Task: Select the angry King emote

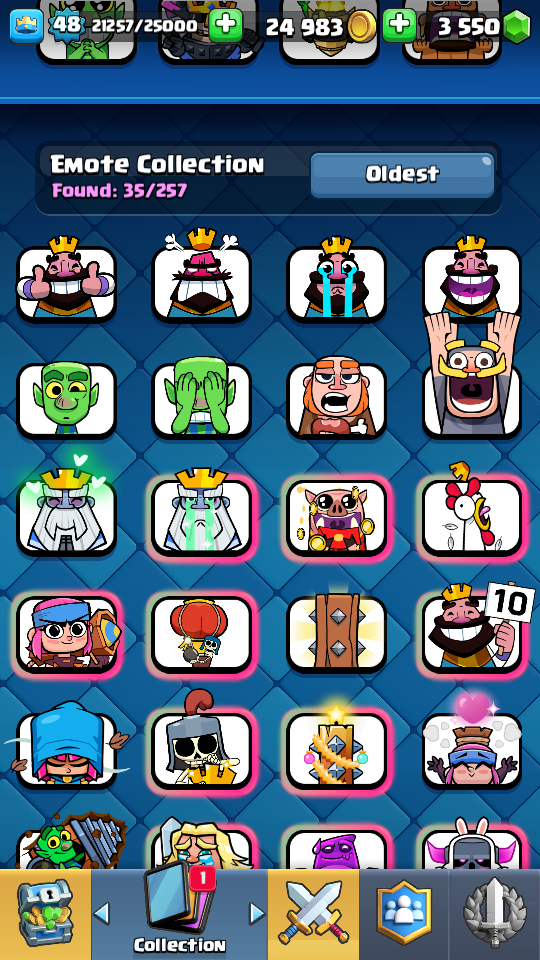Action: [x=201, y=275]
